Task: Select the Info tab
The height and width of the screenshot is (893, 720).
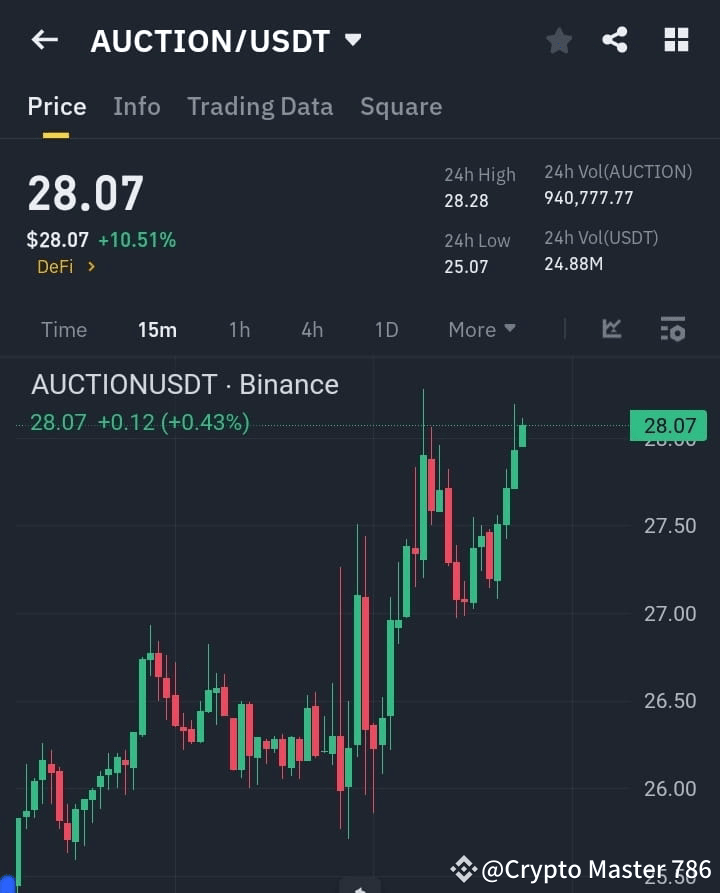Action: [x=137, y=106]
